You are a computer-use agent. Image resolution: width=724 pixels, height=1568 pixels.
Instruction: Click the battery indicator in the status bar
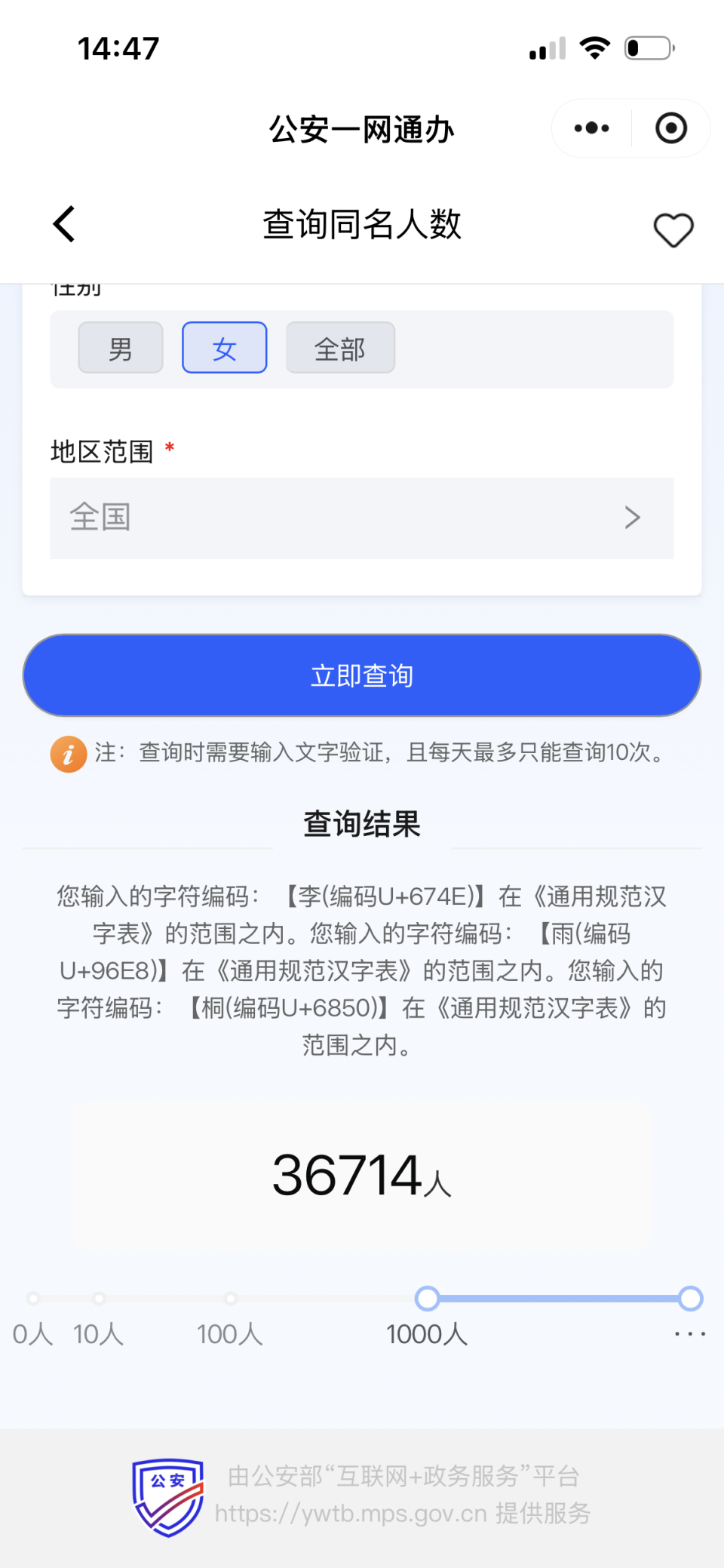click(x=649, y=47)
